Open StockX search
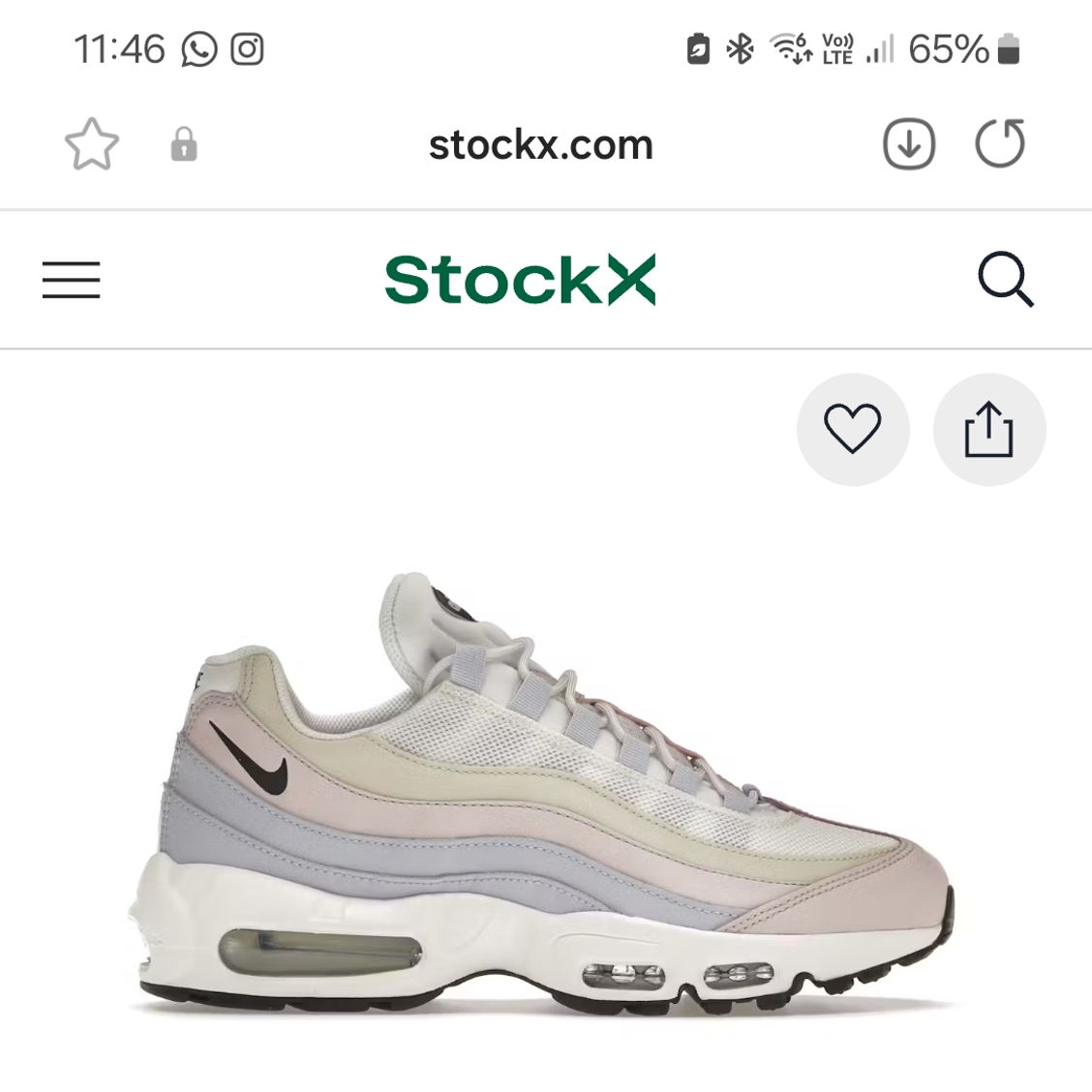Image resolution: width=1092 pixels, height=1092 pixels. click(x=1005, y=280)
